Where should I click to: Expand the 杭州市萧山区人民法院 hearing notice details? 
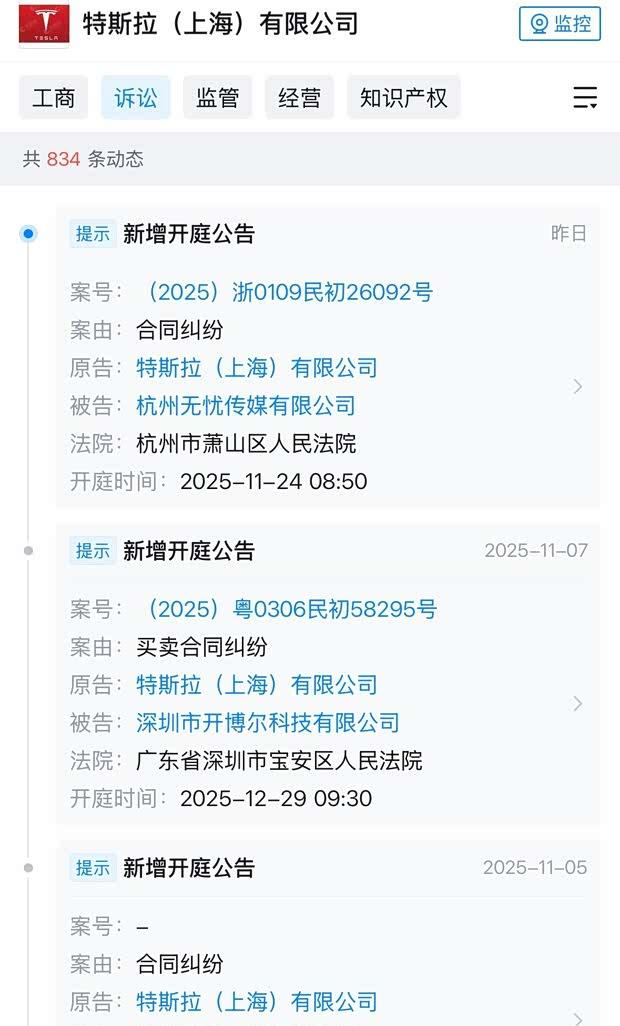[x=577, y=387]
